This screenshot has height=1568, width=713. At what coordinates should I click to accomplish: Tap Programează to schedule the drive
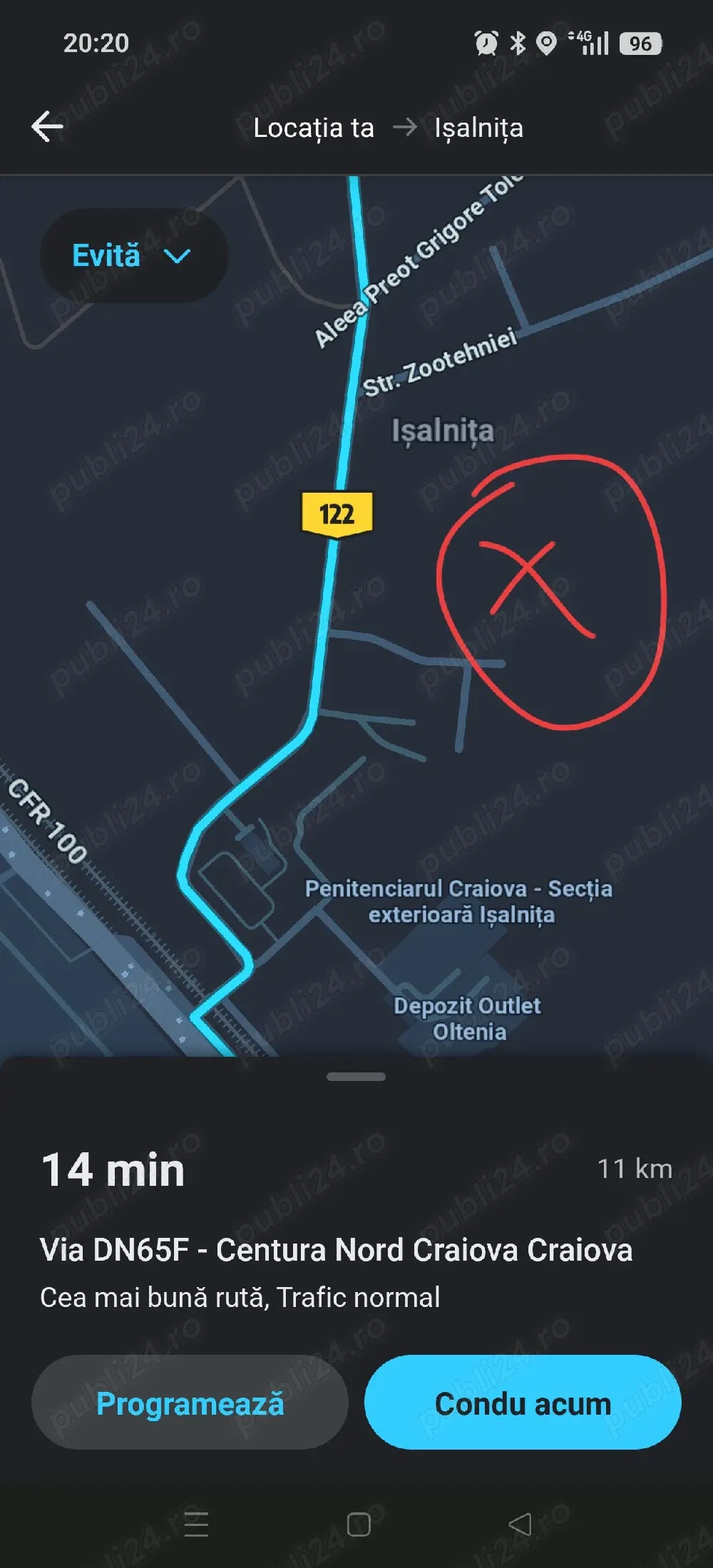pos(190,1403)
